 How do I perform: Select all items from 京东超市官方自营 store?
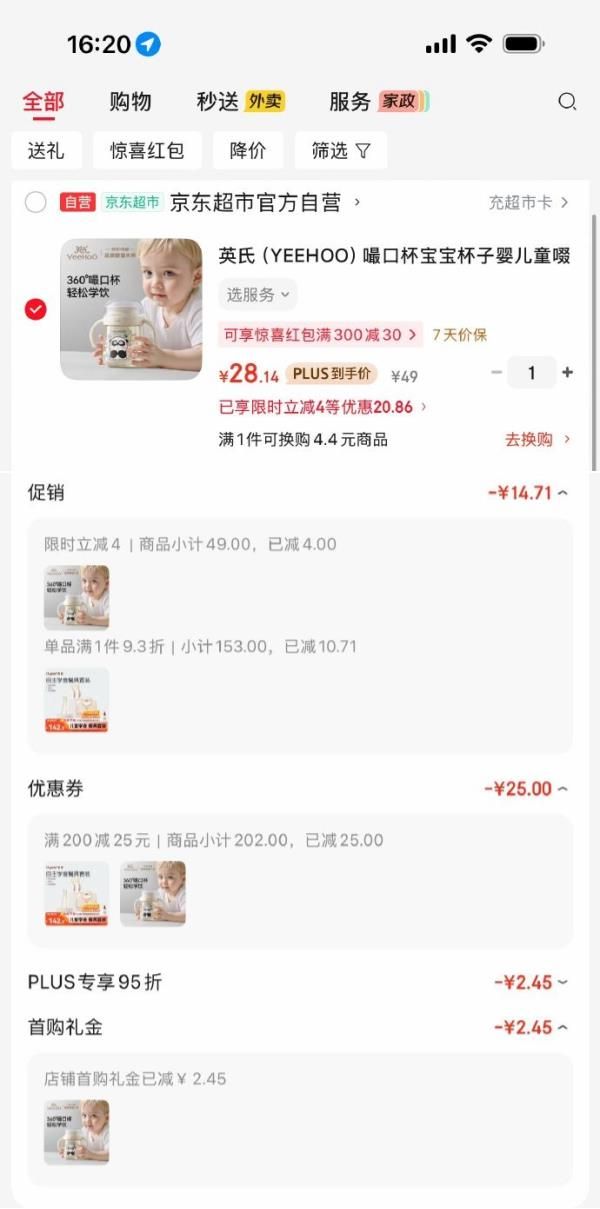pos(36,202)
